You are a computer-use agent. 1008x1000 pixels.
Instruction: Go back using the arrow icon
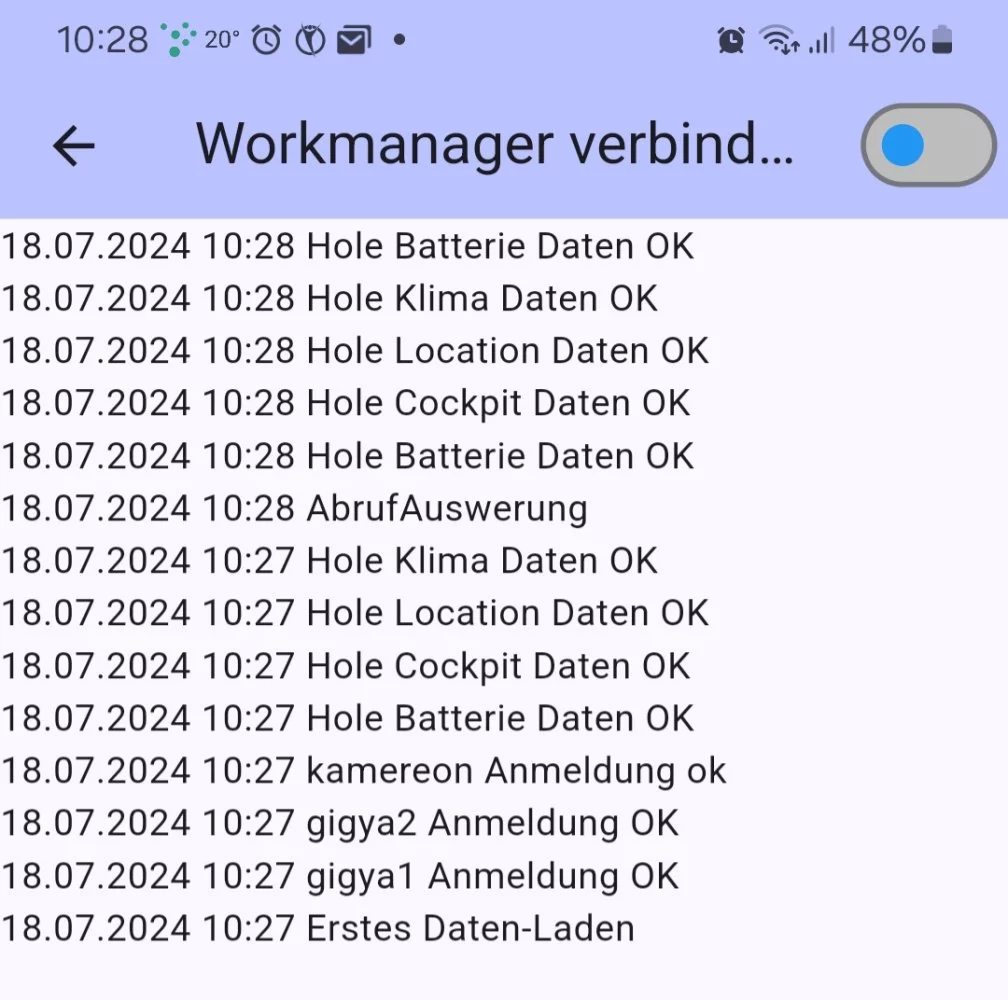[73, 146]
